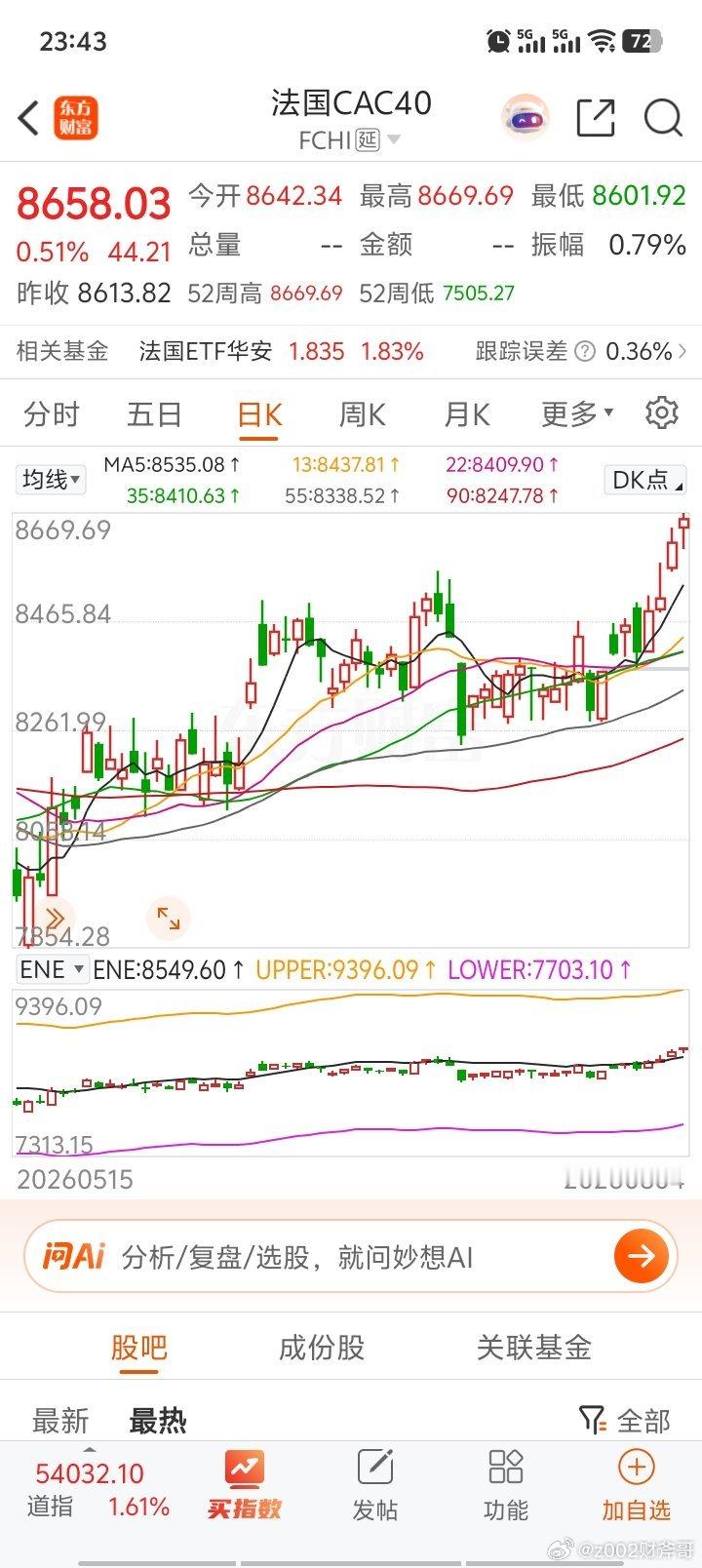This screenshot has height=1568, width=702.
Task: Change the ENE sub-indicator dropdown
Action: pyautogui.click(x=53, y=969)
